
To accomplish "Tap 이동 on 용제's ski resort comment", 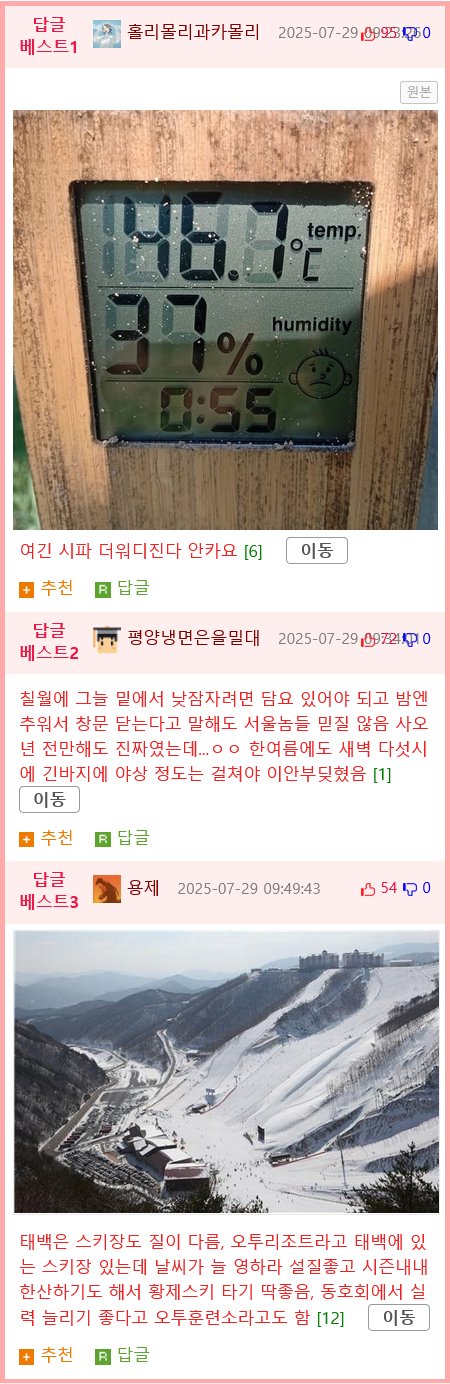I will coord(399,1318).
